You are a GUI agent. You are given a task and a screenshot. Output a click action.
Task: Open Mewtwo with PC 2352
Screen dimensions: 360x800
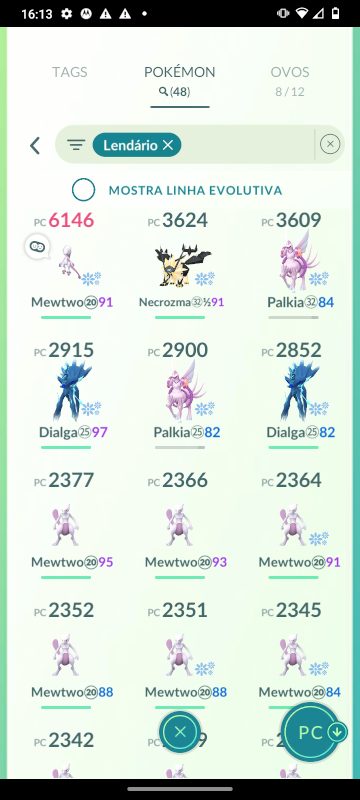(66, 656)
